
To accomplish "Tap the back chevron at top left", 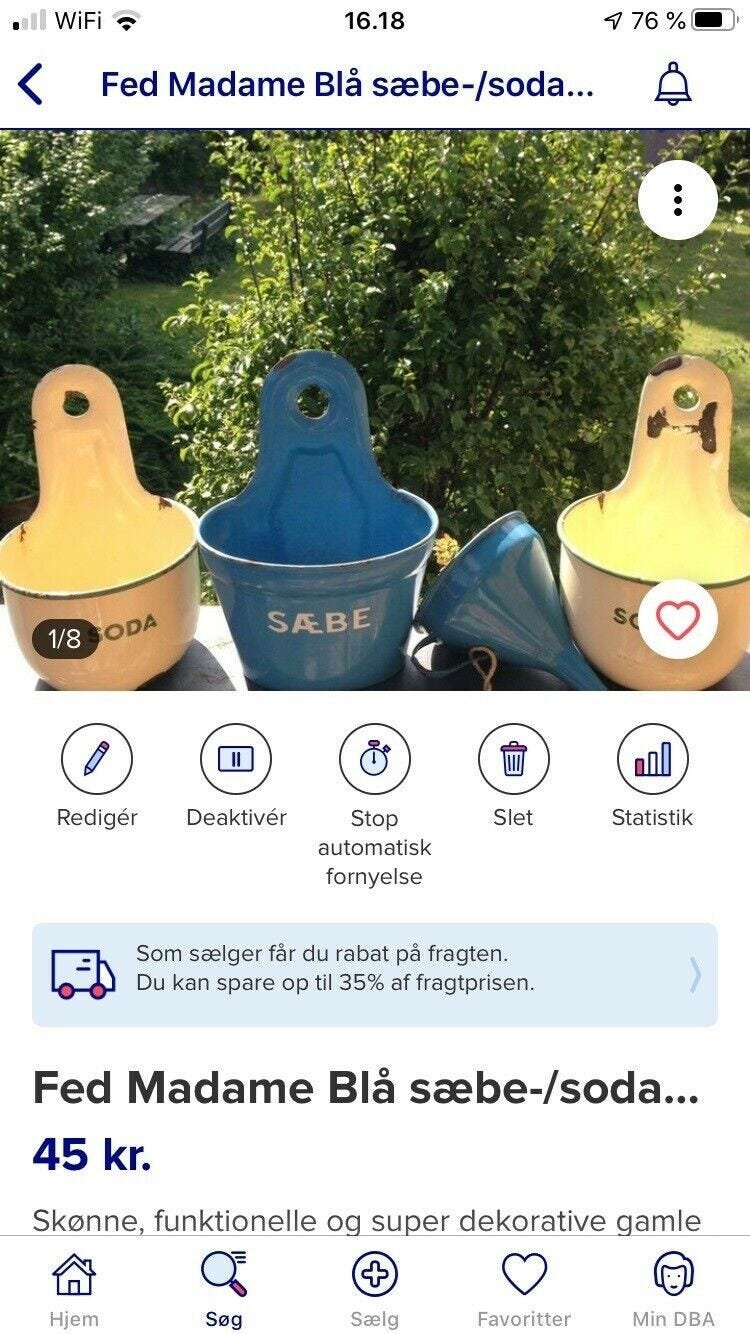I will point(30,86).
